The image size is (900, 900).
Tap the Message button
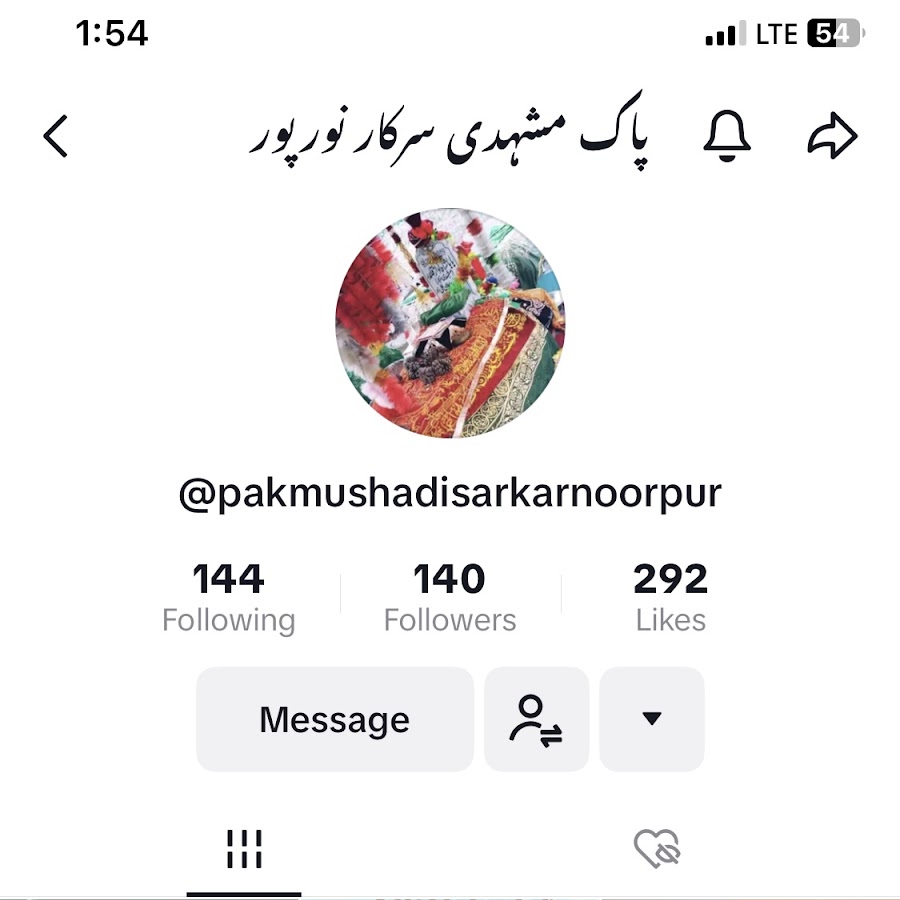coord(334,720)
